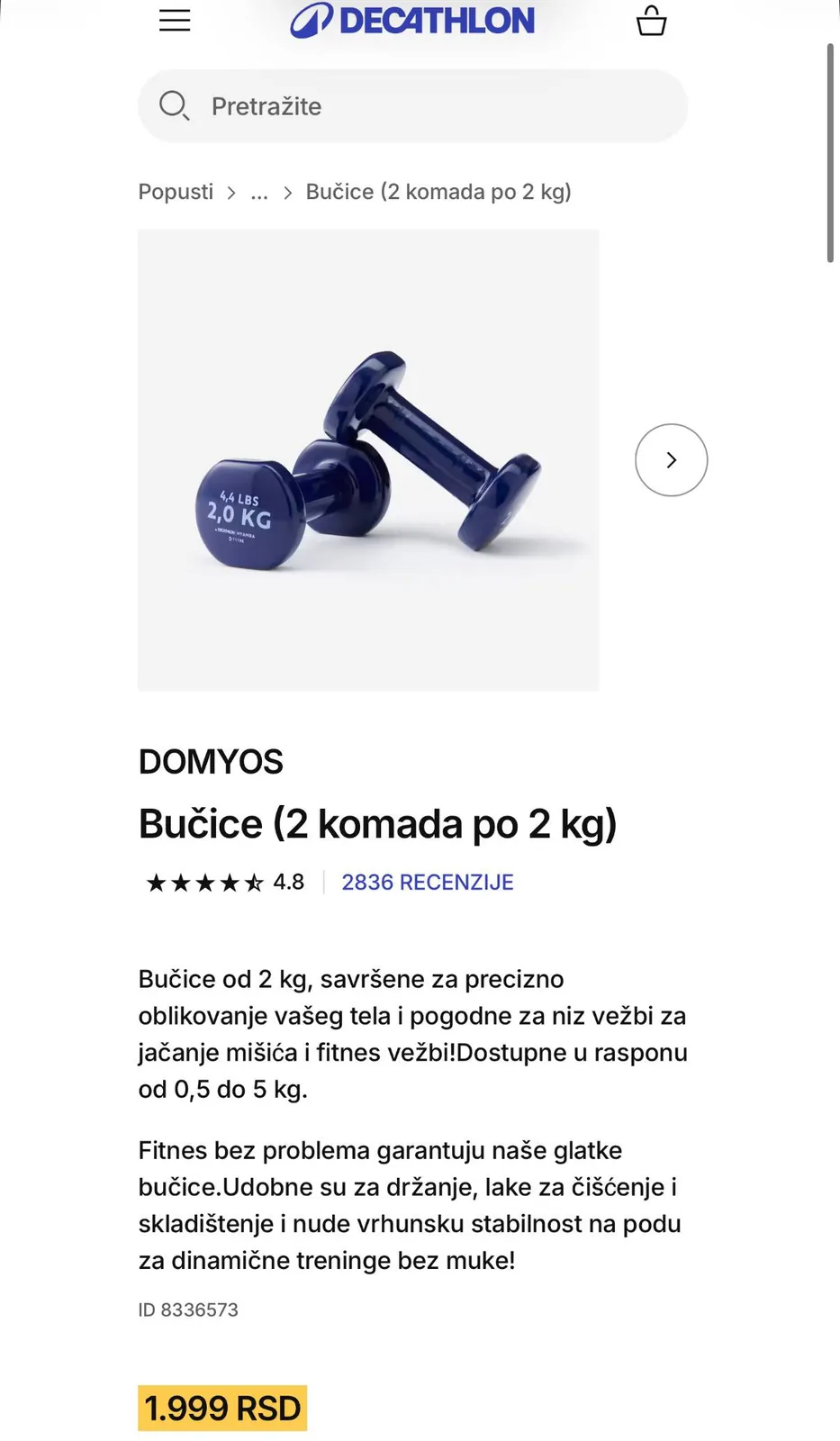Image resolution: width=840 pixels, height=1441 pixels.
Task: Read the 2836 recenzije reviews
Action: [428, 883]
